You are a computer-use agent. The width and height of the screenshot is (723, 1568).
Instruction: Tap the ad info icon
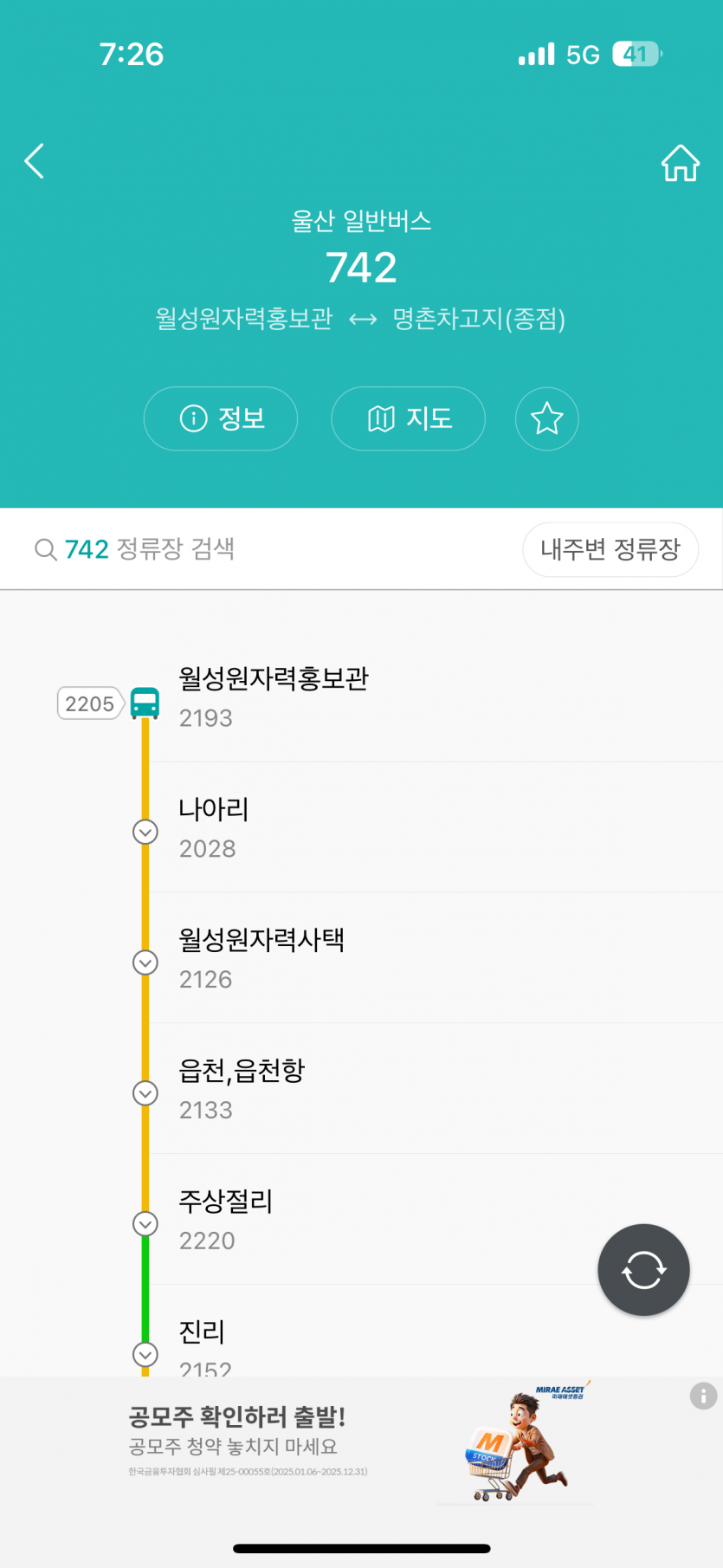[703, 1396]
